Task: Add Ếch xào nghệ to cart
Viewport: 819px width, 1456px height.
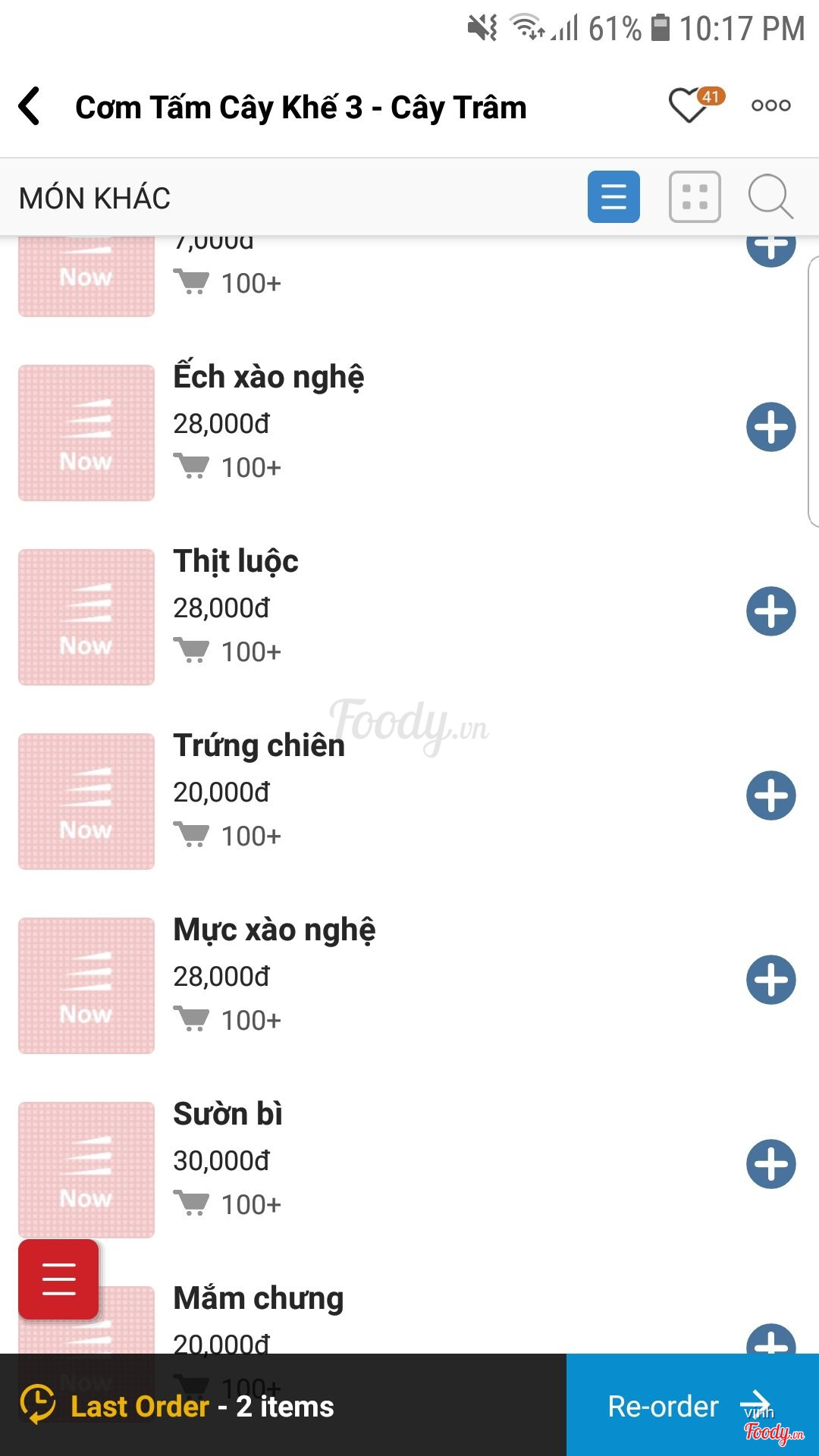Action: (770, 427)
